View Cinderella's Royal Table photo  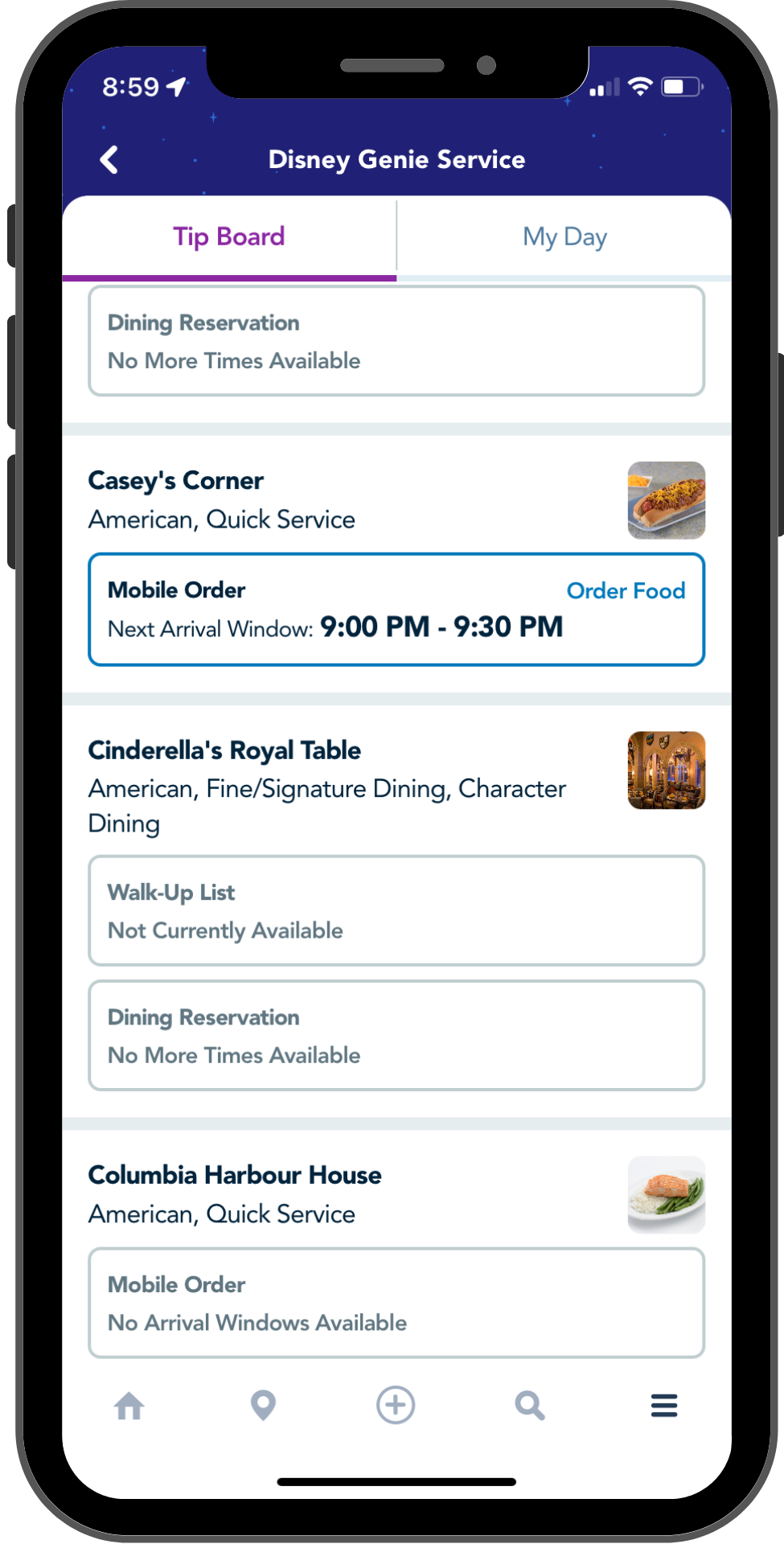667,770
